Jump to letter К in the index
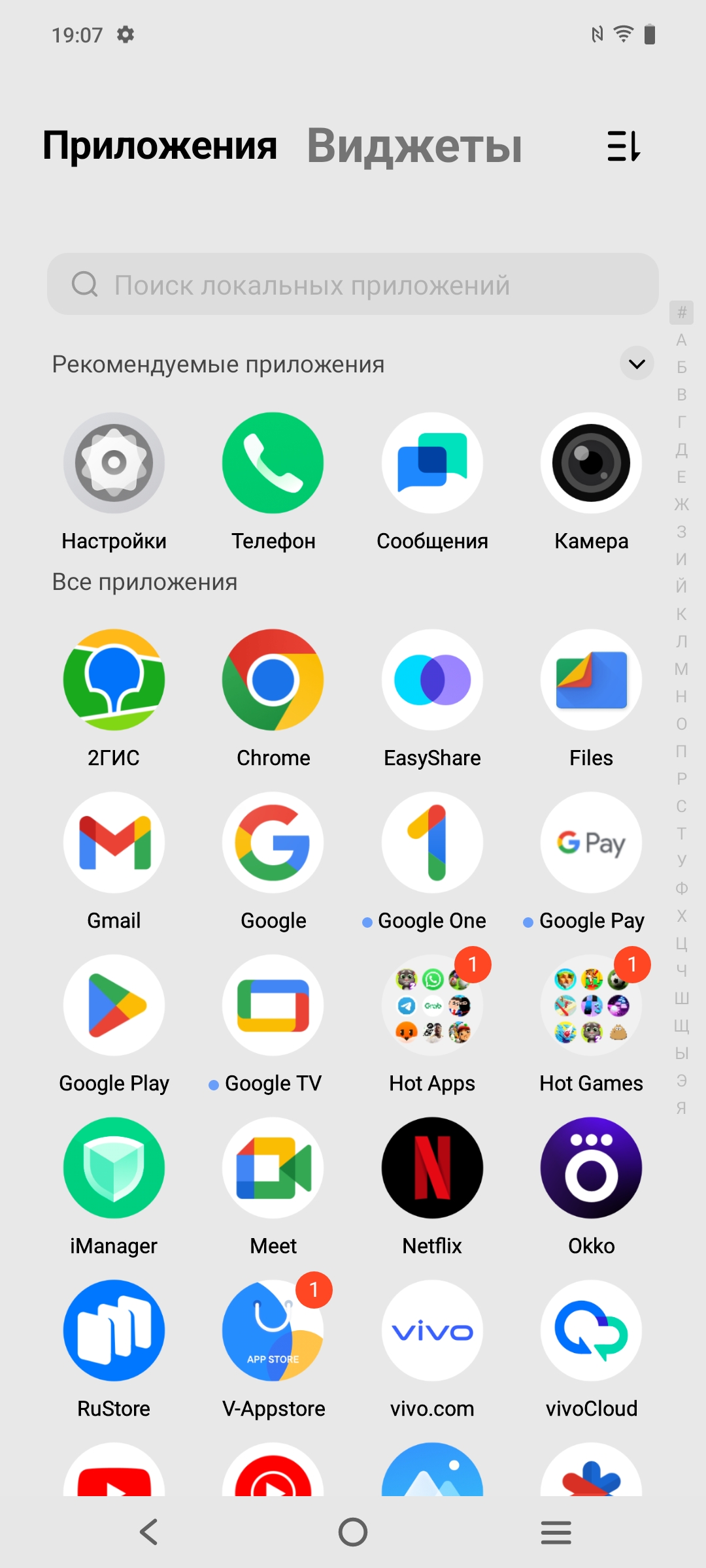The width and height of the screenshot is (706, 1568). pyautogui.click(x=681, y=614)
